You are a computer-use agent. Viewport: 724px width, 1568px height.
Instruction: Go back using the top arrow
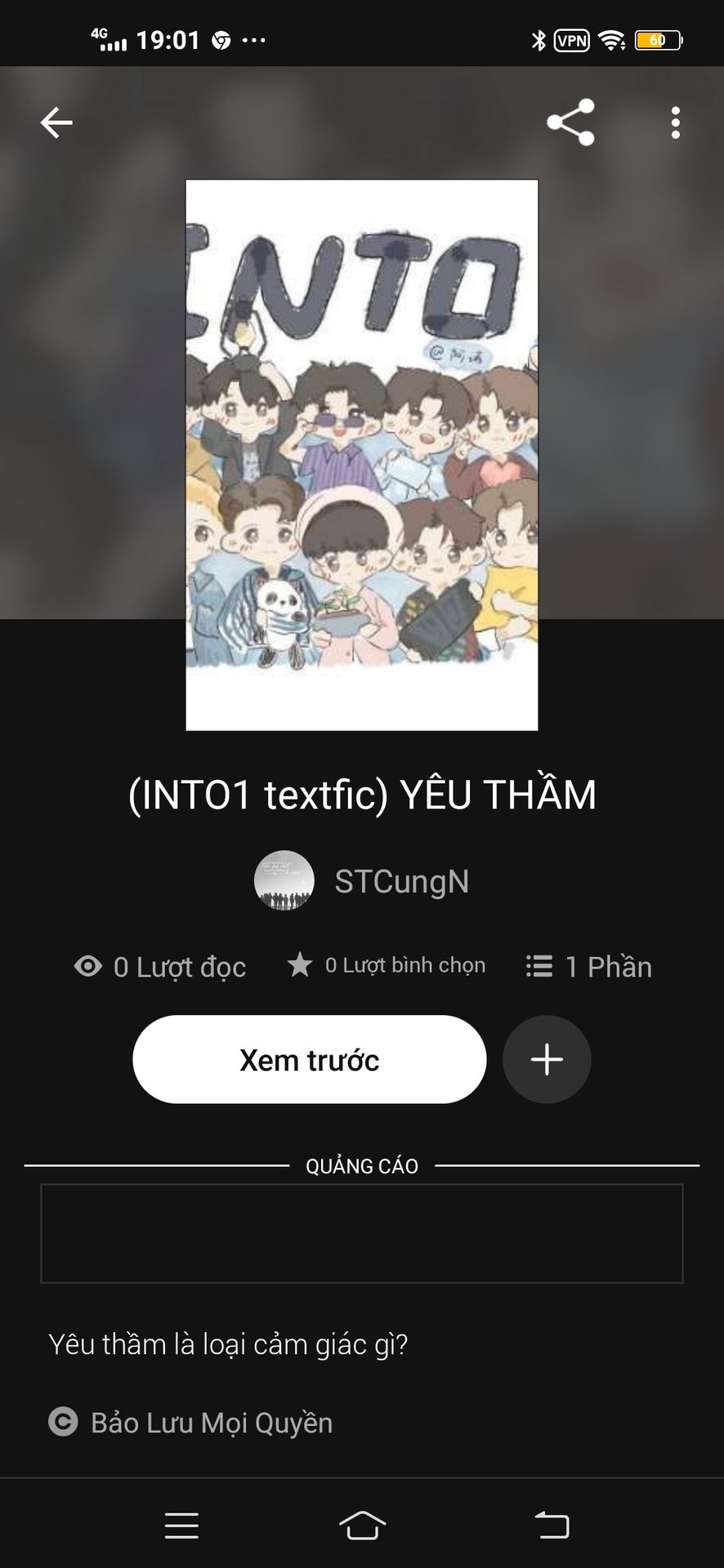pos(56,123)
